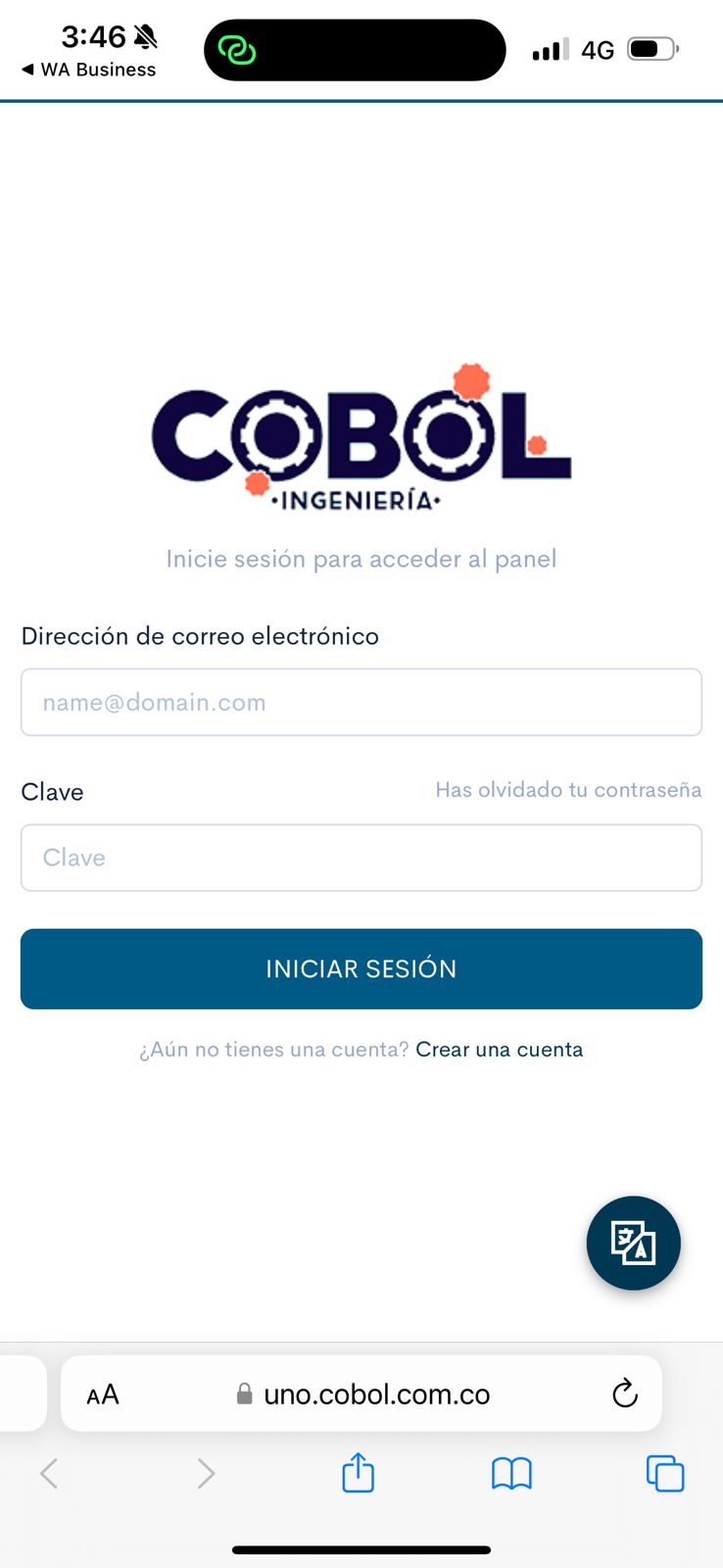Share this page from the toolbar
723x1568 pixels.
358,1472
